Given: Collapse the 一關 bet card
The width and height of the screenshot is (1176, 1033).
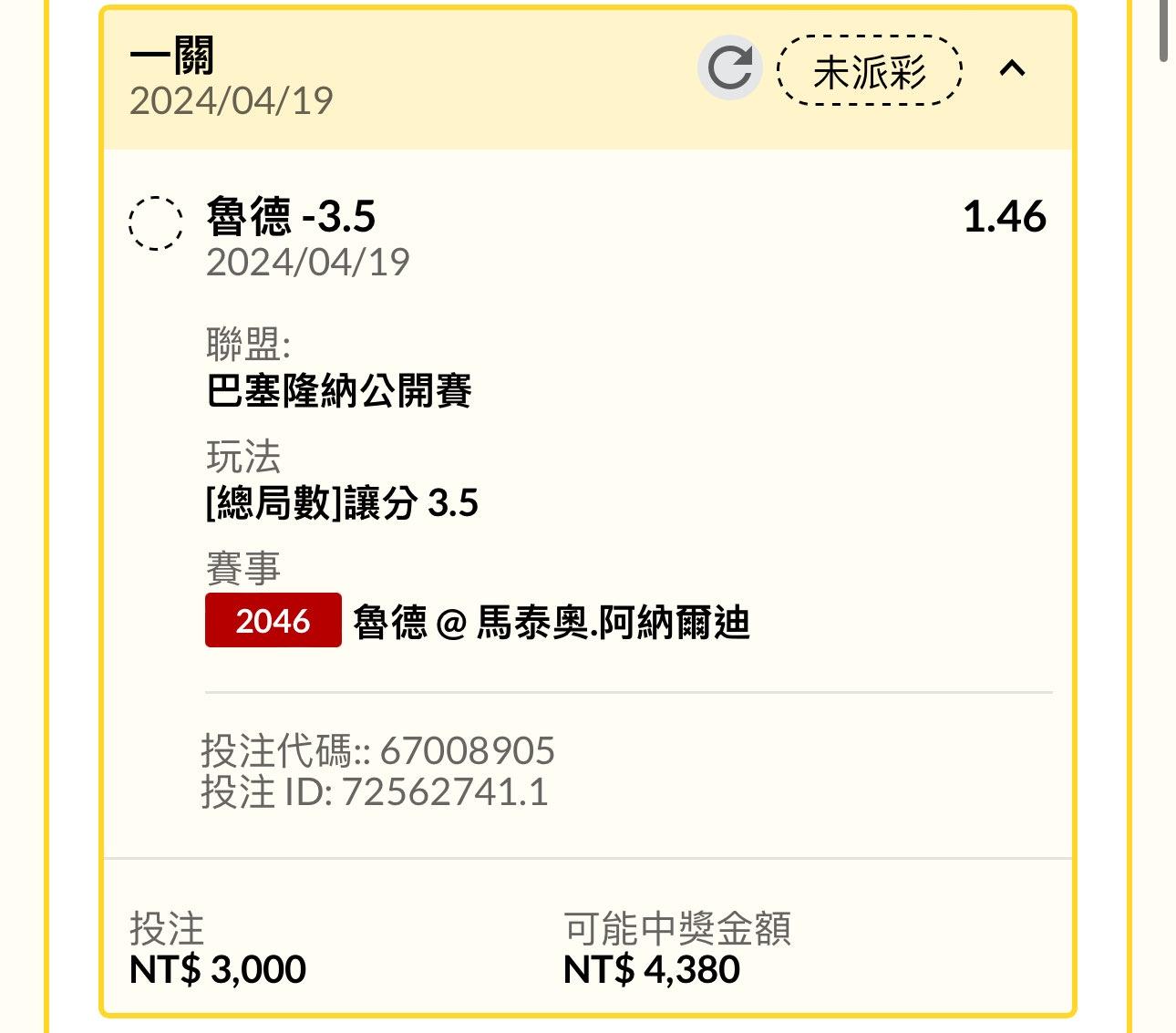Looking at the screenshot, I should pos(1012,68).
